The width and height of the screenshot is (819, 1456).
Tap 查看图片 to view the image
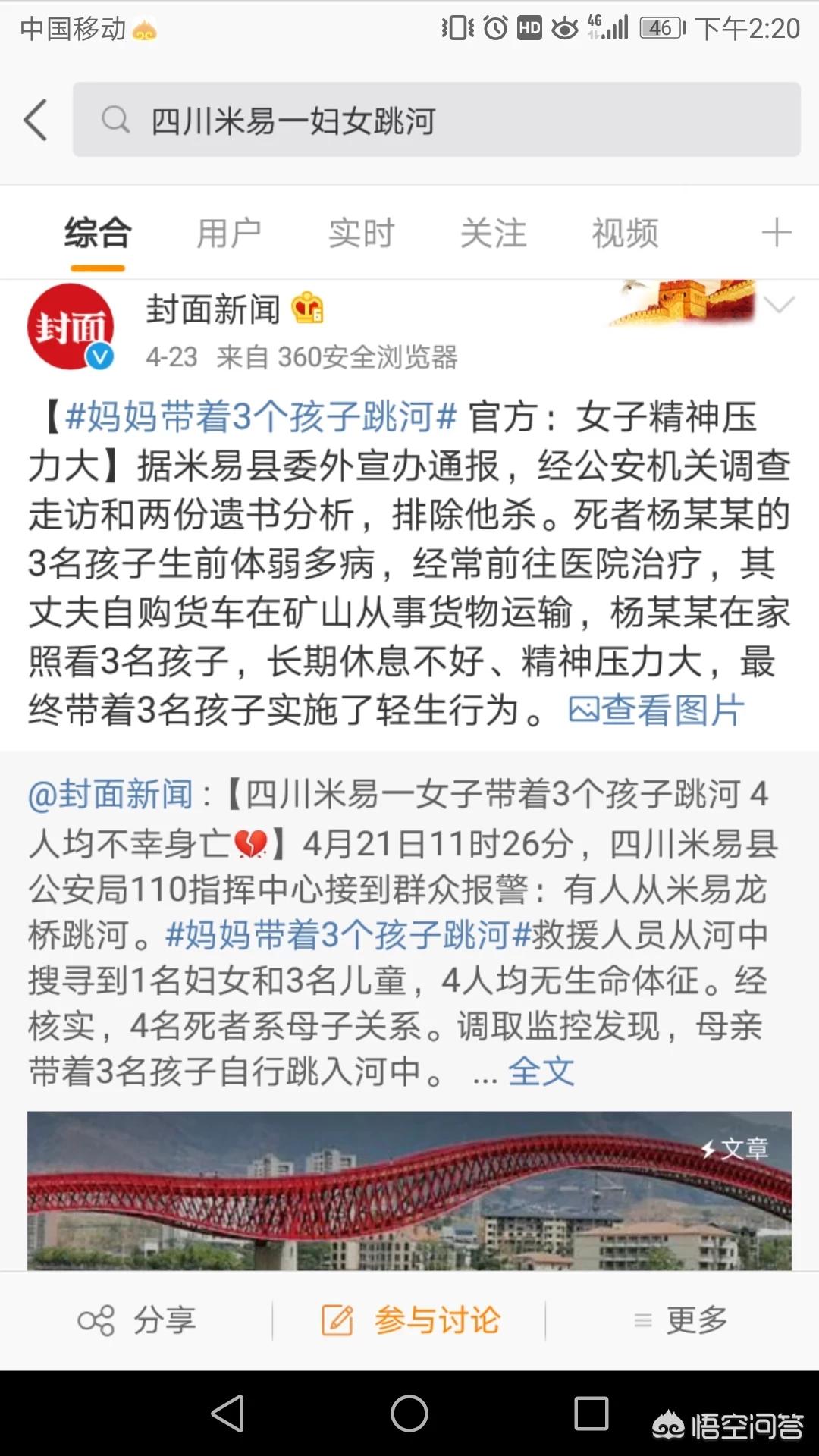coord(657,711)
